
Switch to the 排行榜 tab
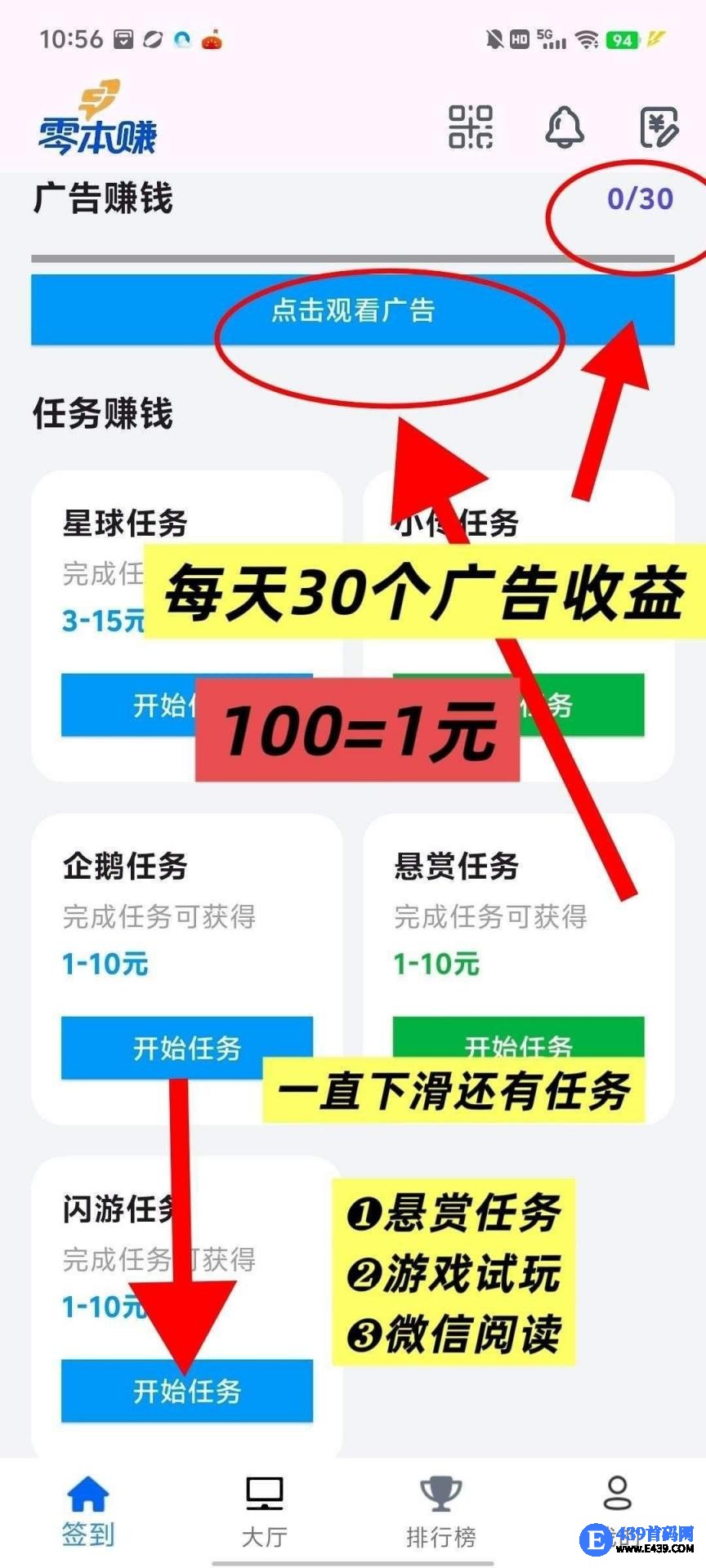click(x=440, y=1511)
